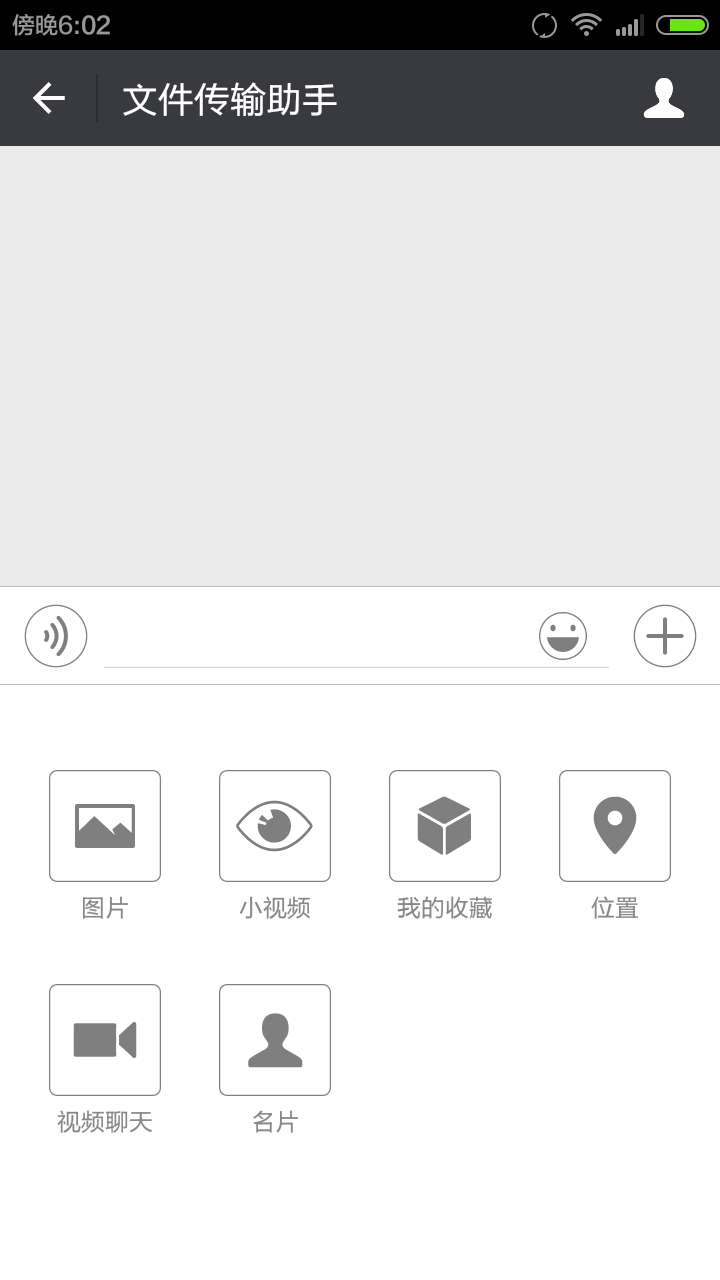Switch to voice message input
720x1280 pixels.
coord(56,636)
